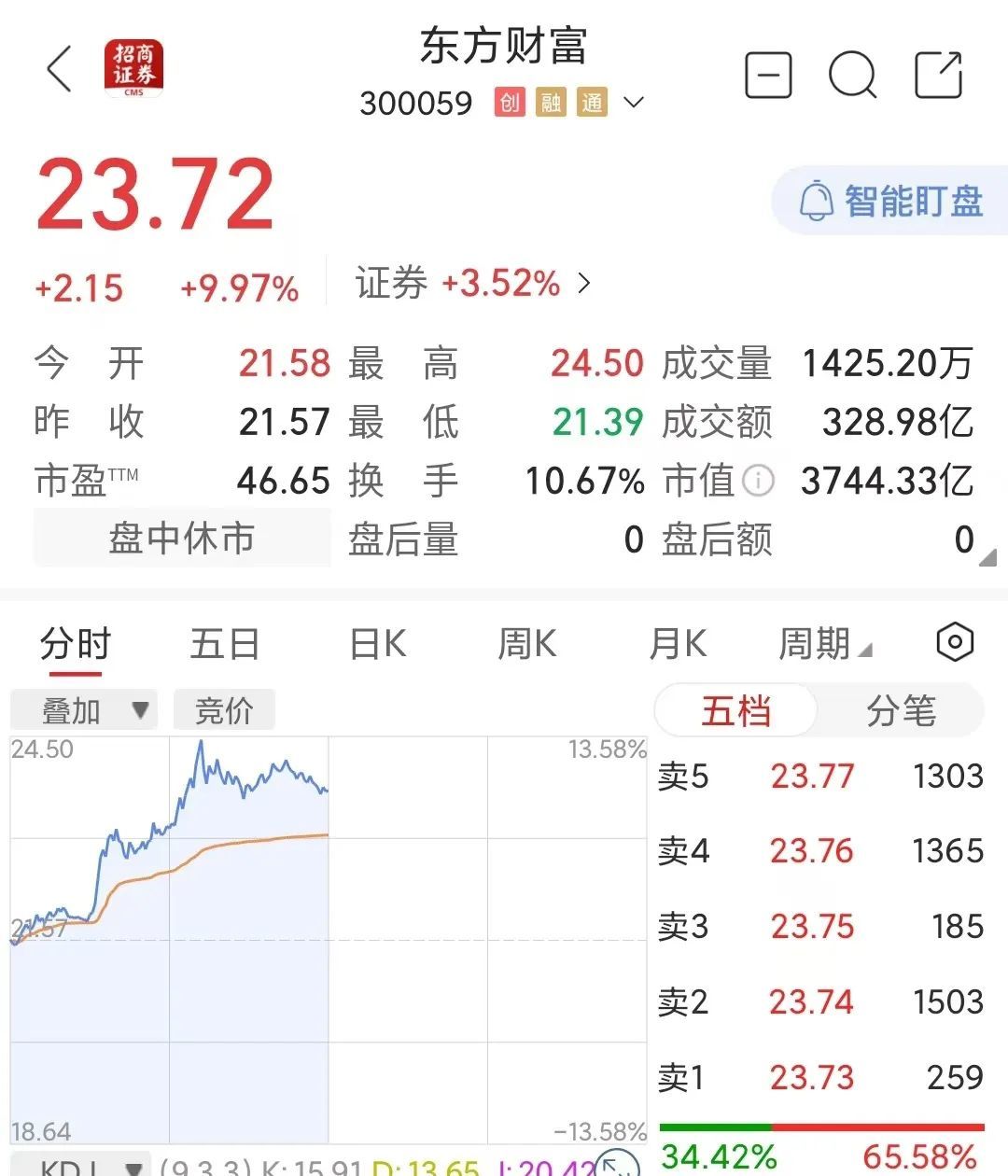Image resolution: width=1008 pixels, height=1176 pixels.
Task: Go back using the top-left arrow
Action: pos(60,69)
